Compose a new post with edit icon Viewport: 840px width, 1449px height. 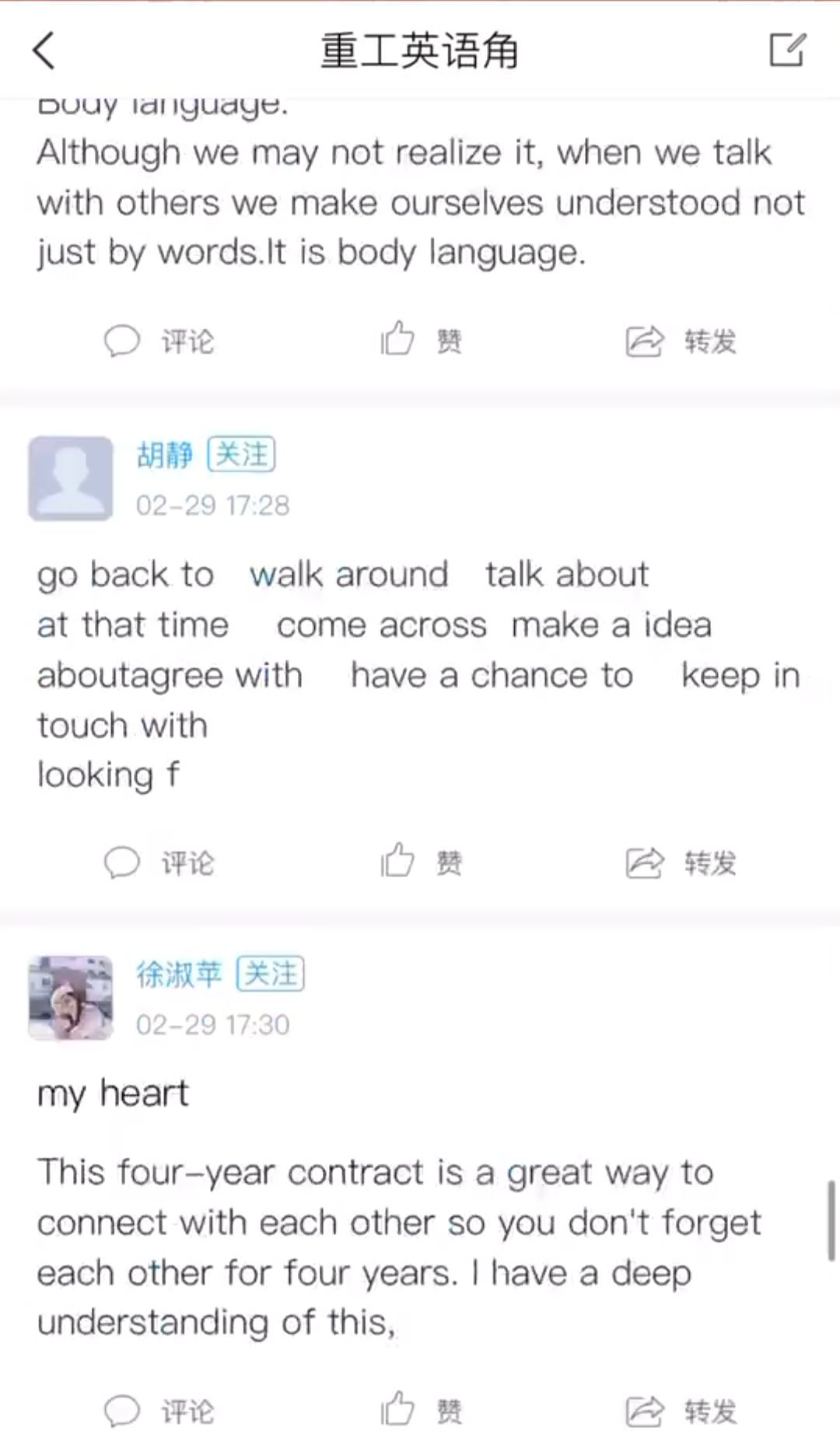tap(786, 51)
